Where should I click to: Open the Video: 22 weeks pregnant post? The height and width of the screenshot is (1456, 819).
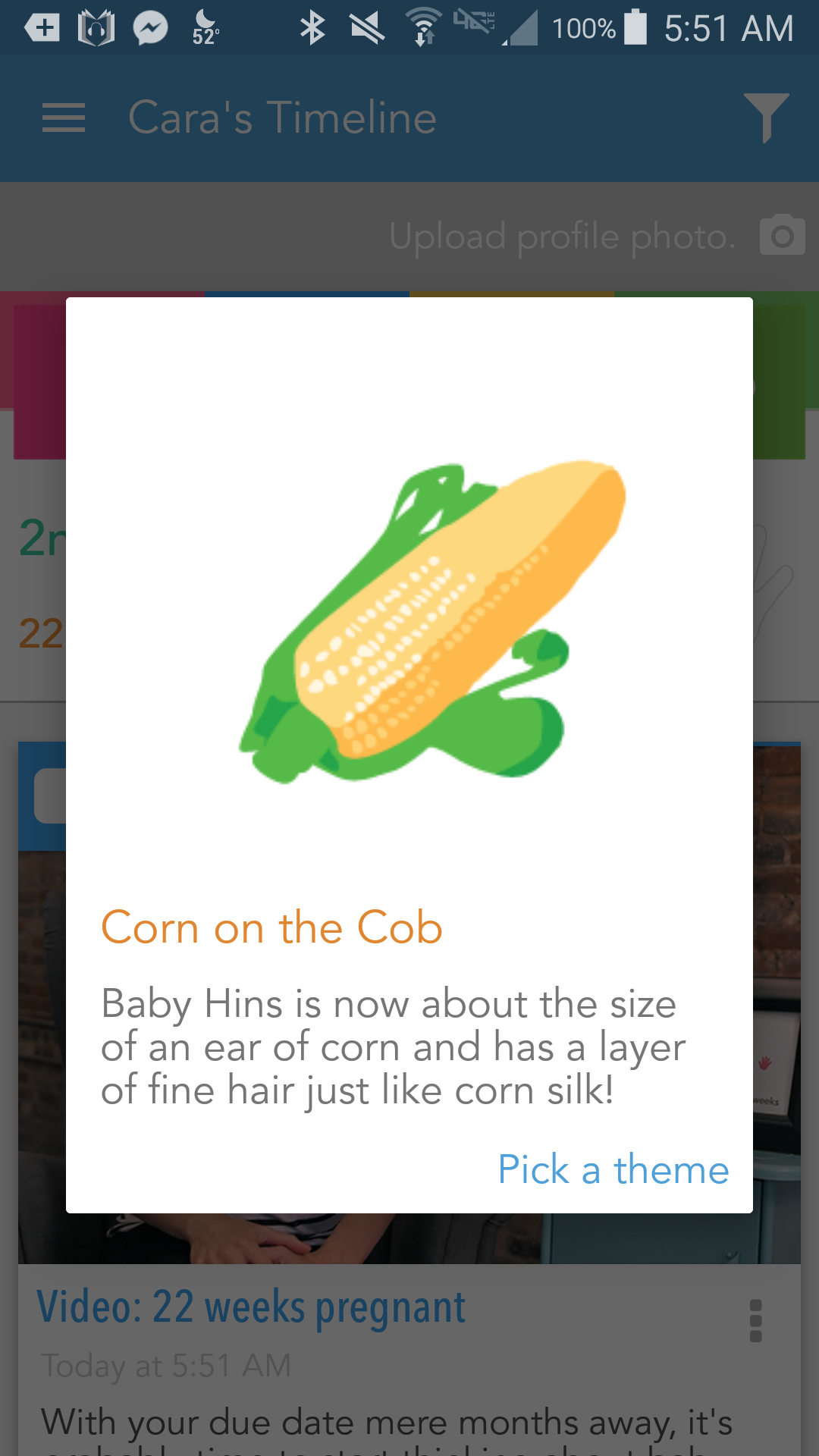[252, 1307]
